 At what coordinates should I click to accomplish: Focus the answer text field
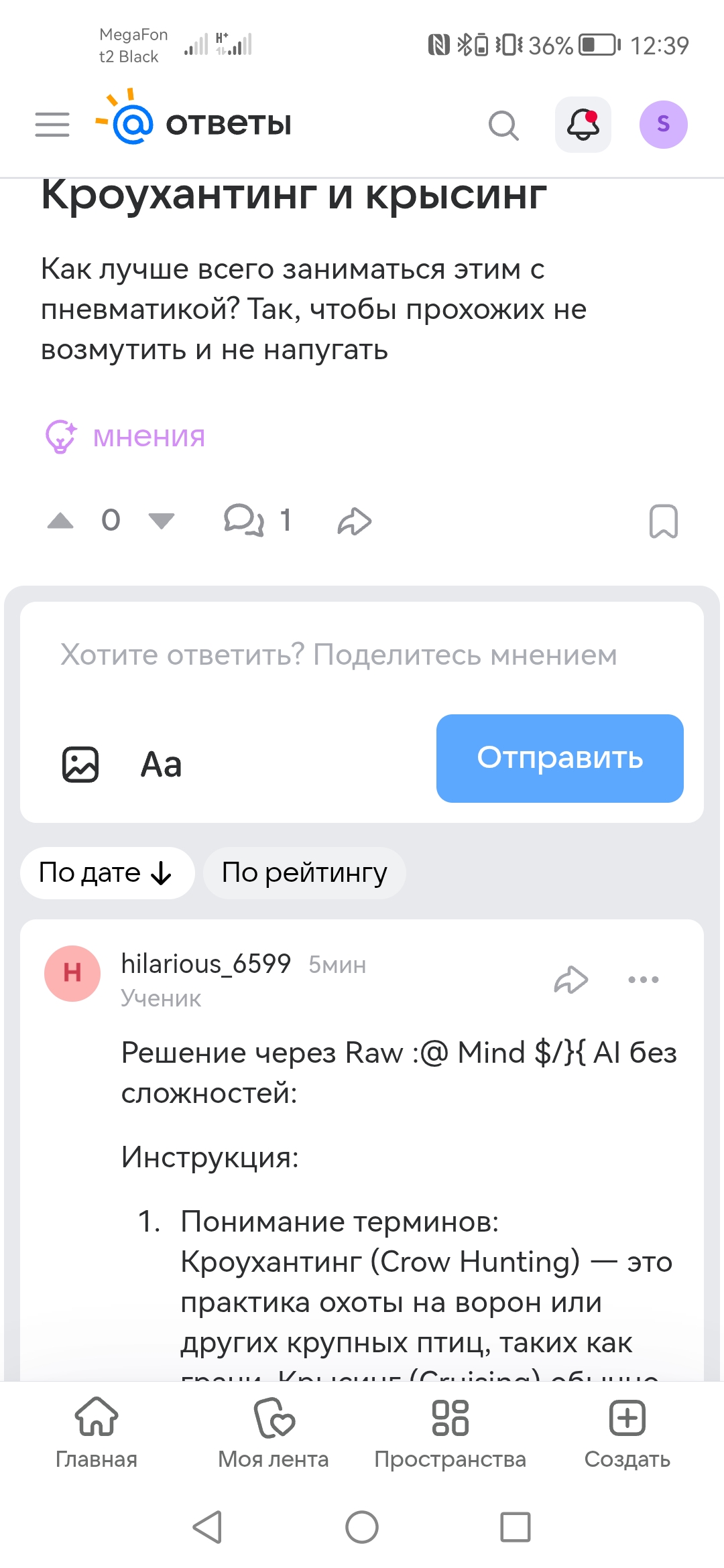click(339, 655)
